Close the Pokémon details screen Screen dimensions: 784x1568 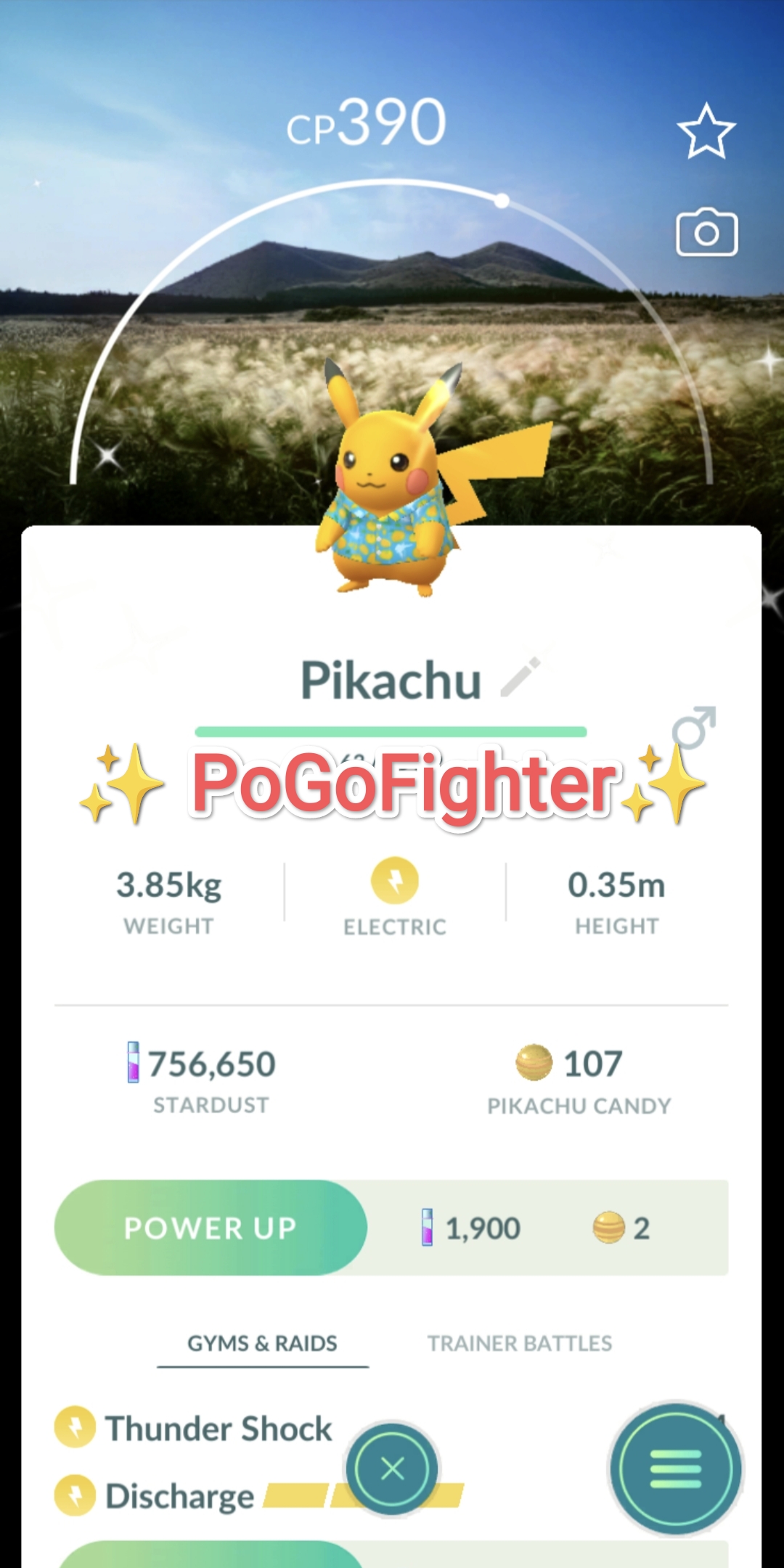click(393, 1469)
